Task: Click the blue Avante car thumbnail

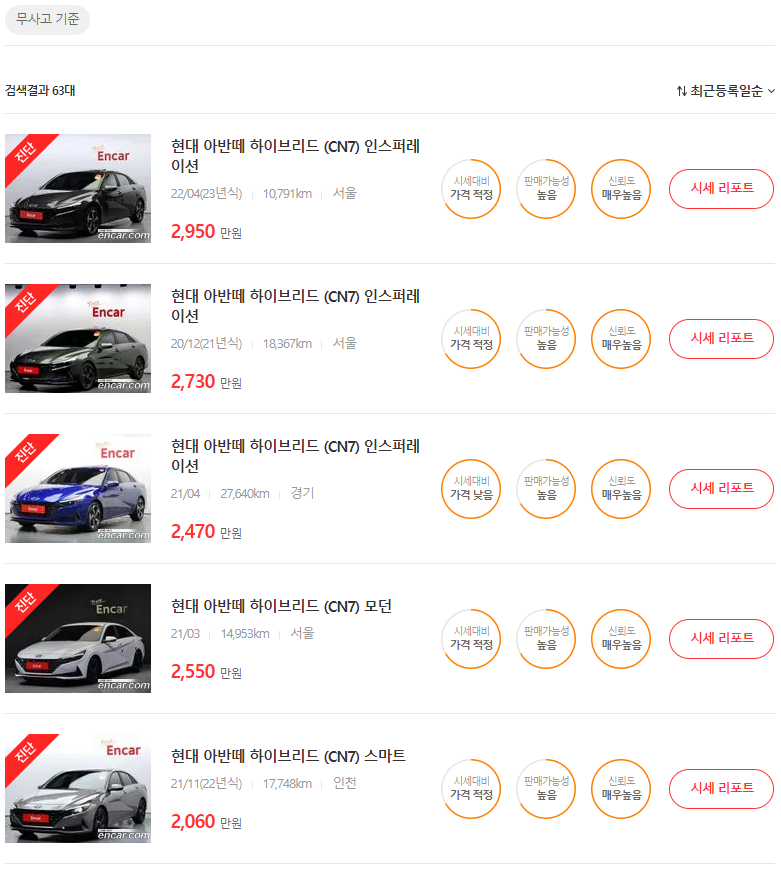Action: click(x=78, y=489)
